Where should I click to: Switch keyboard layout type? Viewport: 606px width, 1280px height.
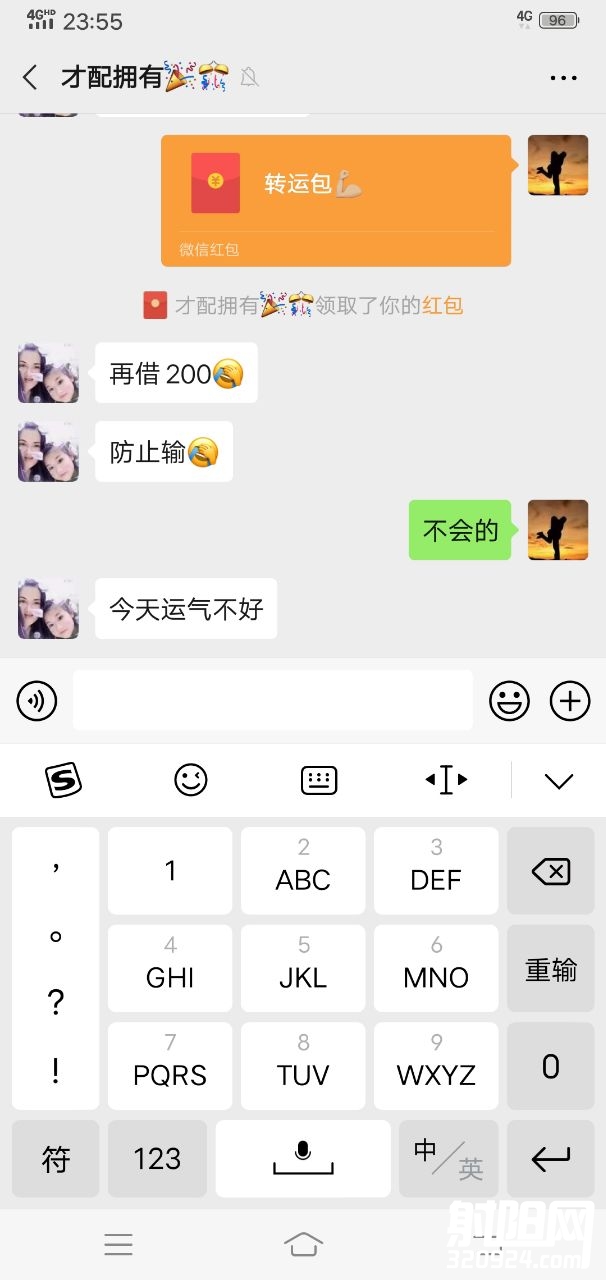tap(319, 780)
